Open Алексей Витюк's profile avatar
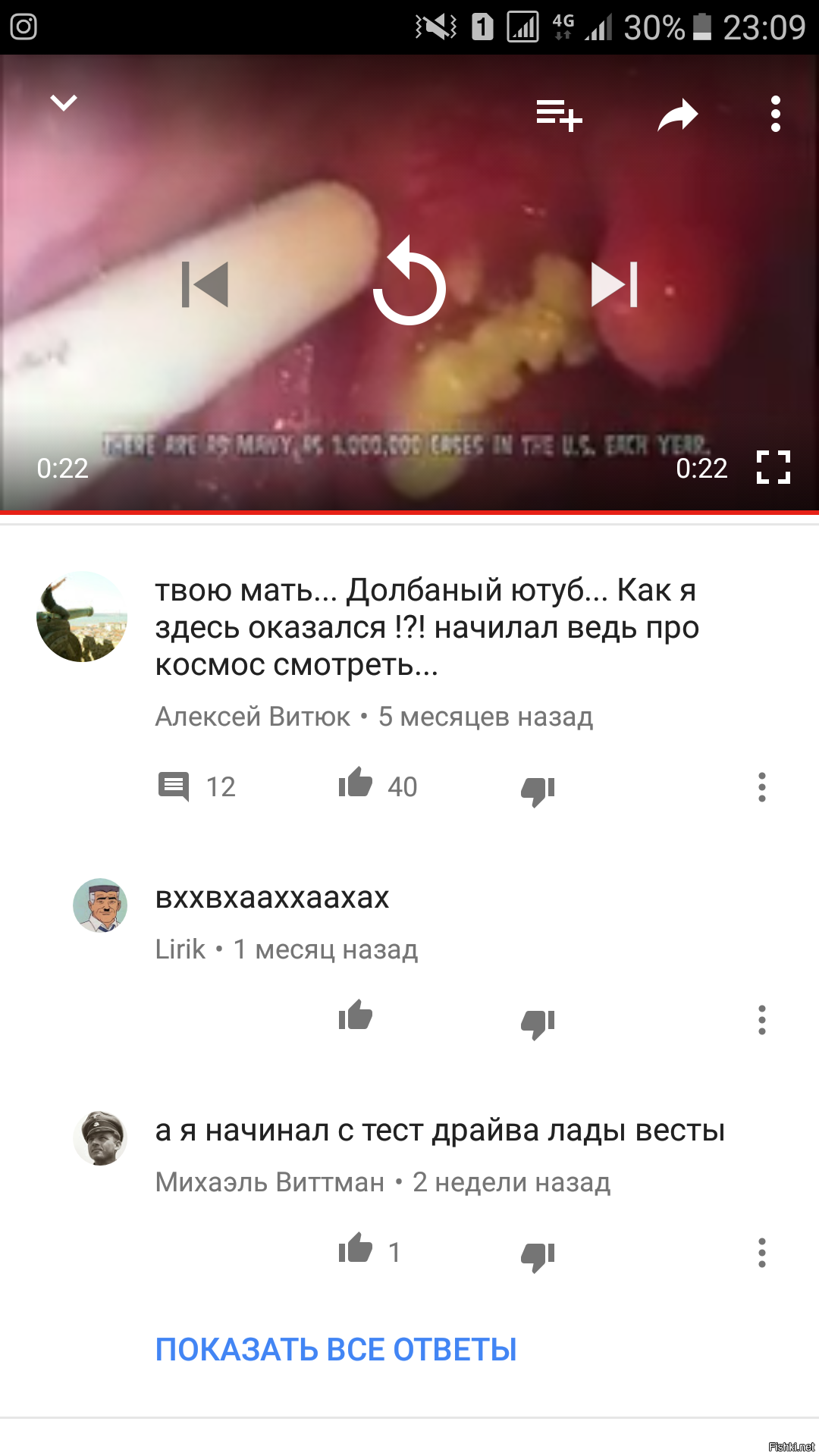819x1456 pixels. pos(82,617)
